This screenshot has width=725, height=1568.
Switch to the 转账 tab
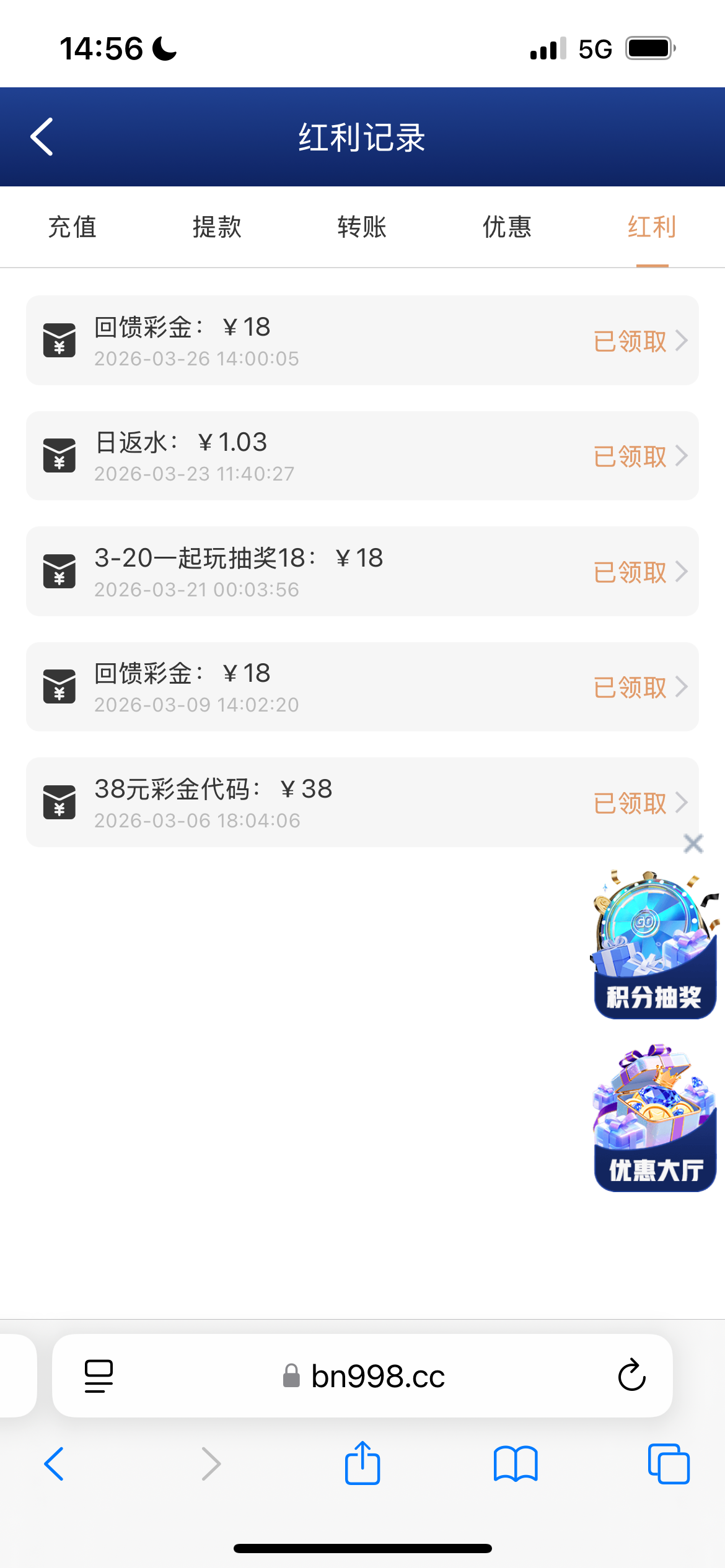(362, 227)
